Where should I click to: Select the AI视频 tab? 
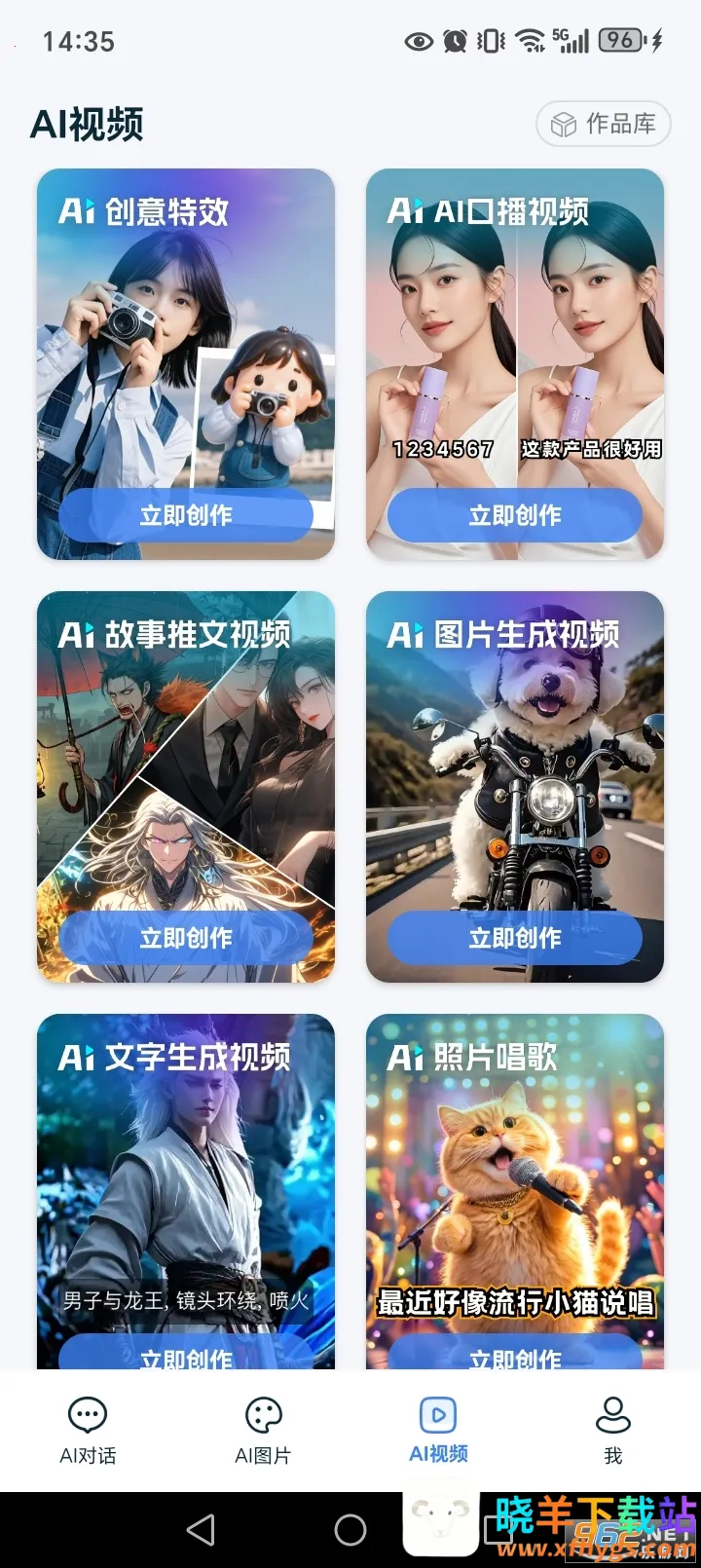(x=438, y=1430)
